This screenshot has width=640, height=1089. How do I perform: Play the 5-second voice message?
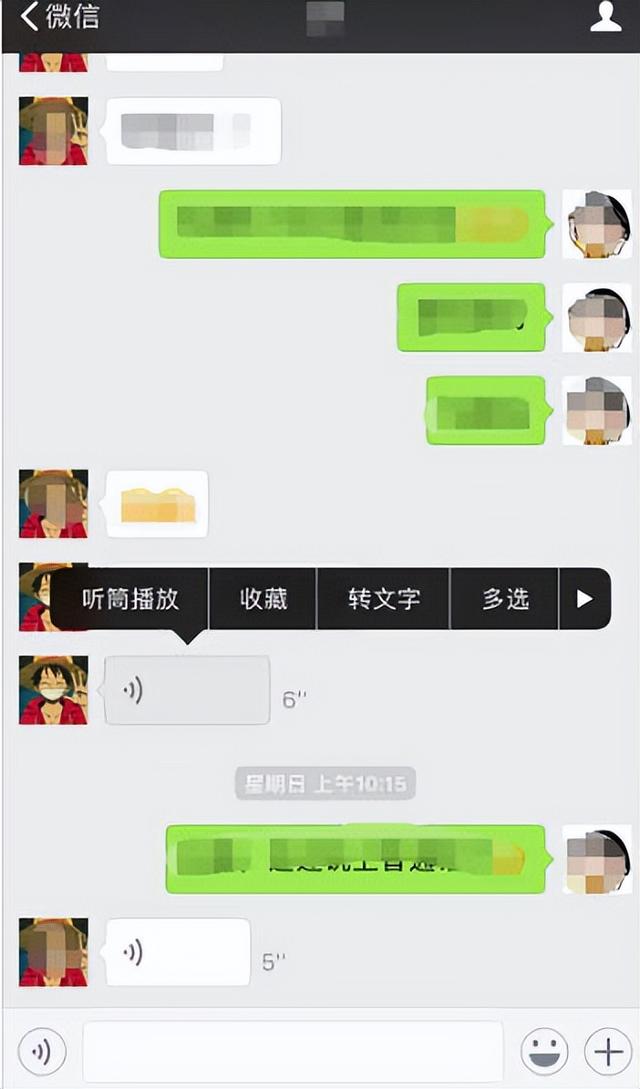click(x=178, y=952)
